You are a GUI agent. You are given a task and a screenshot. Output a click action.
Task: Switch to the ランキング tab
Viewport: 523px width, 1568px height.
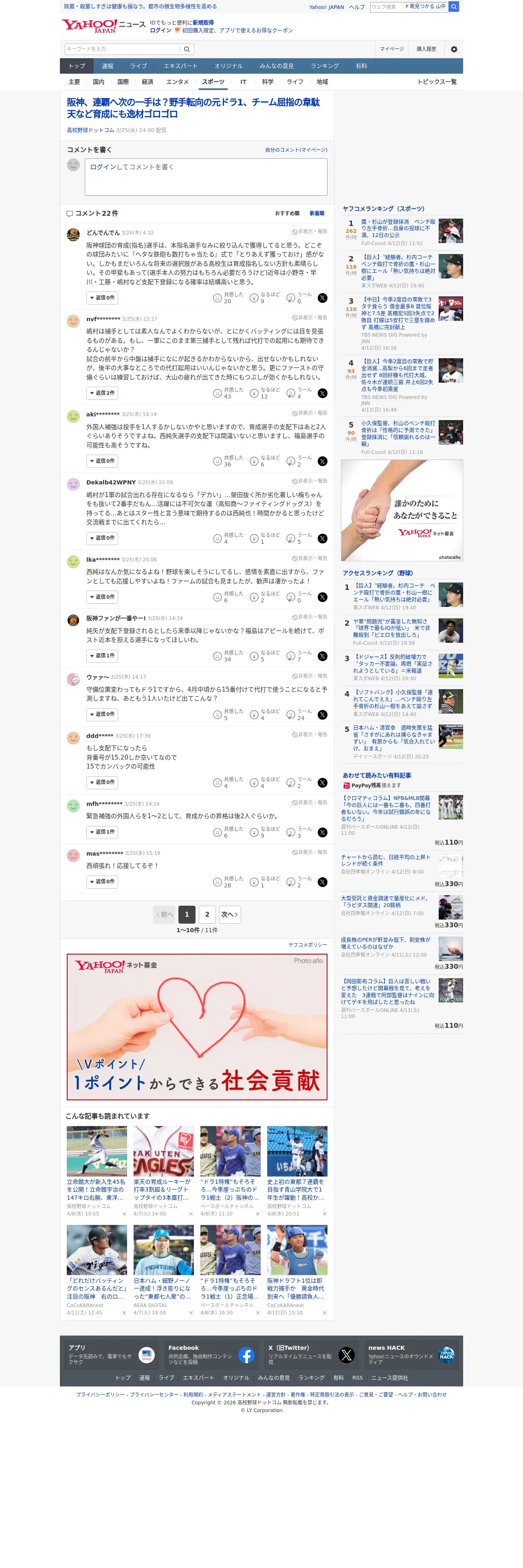click(x=325, y=66)
